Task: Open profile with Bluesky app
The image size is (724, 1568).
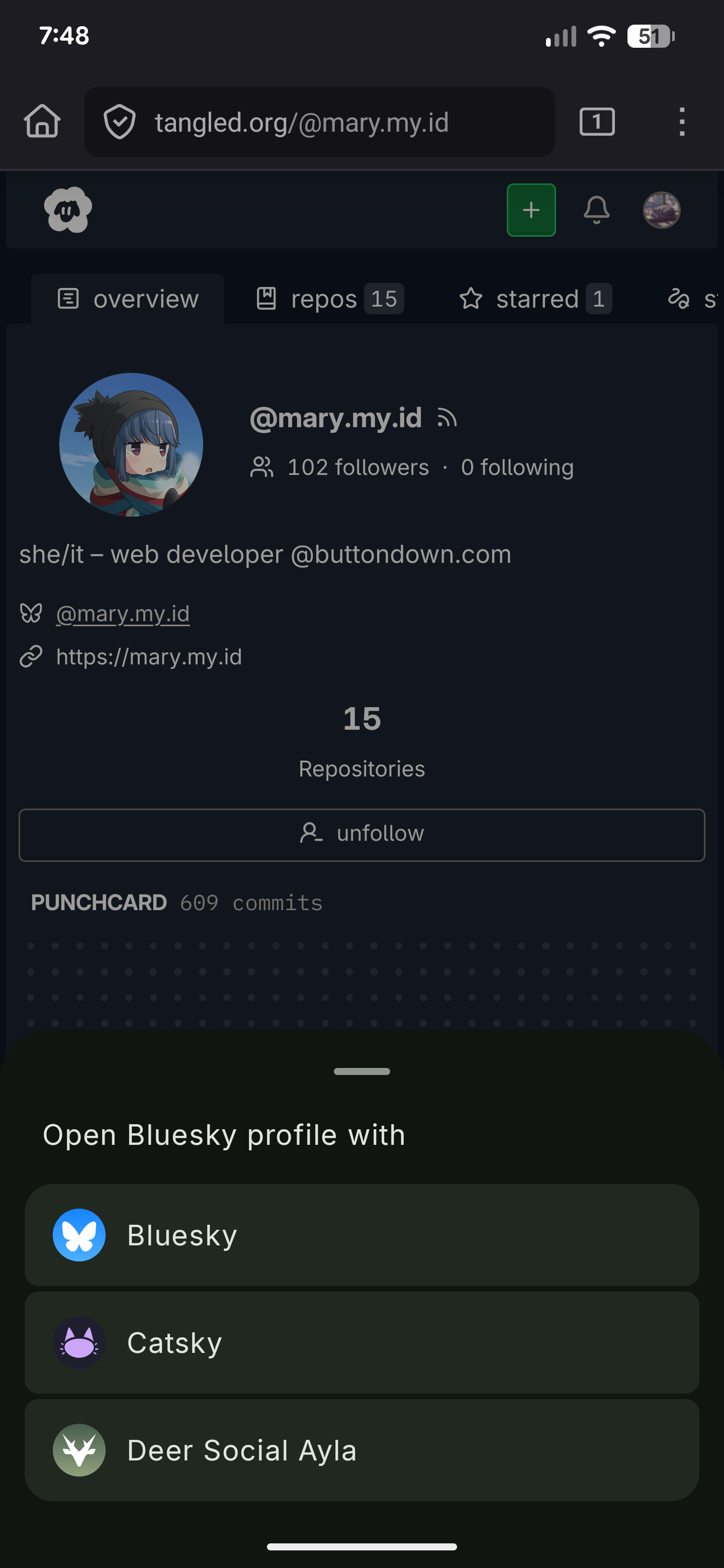Action: [361, 1234]
